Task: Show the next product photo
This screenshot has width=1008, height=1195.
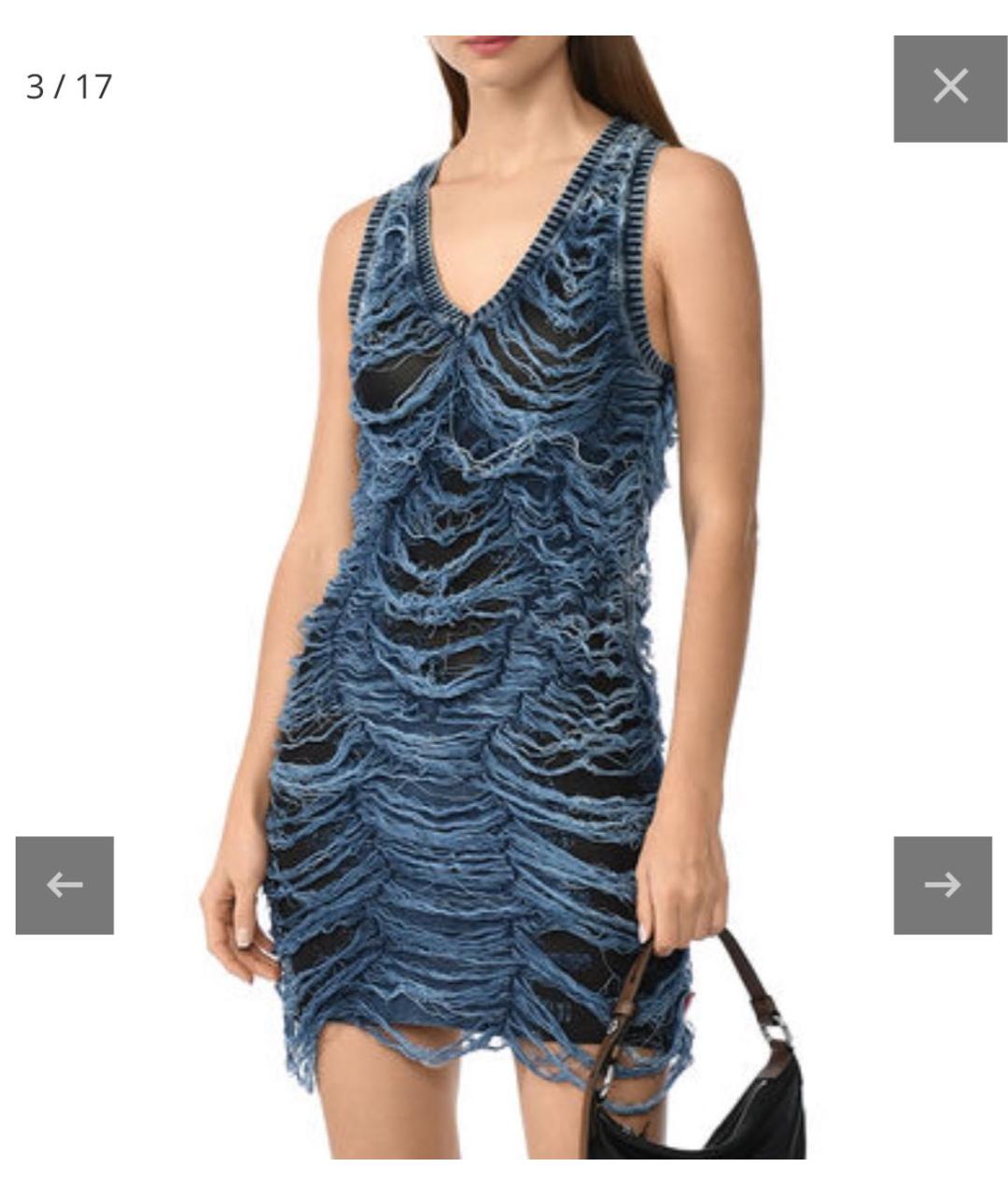Action: click(x=942, y=884)
